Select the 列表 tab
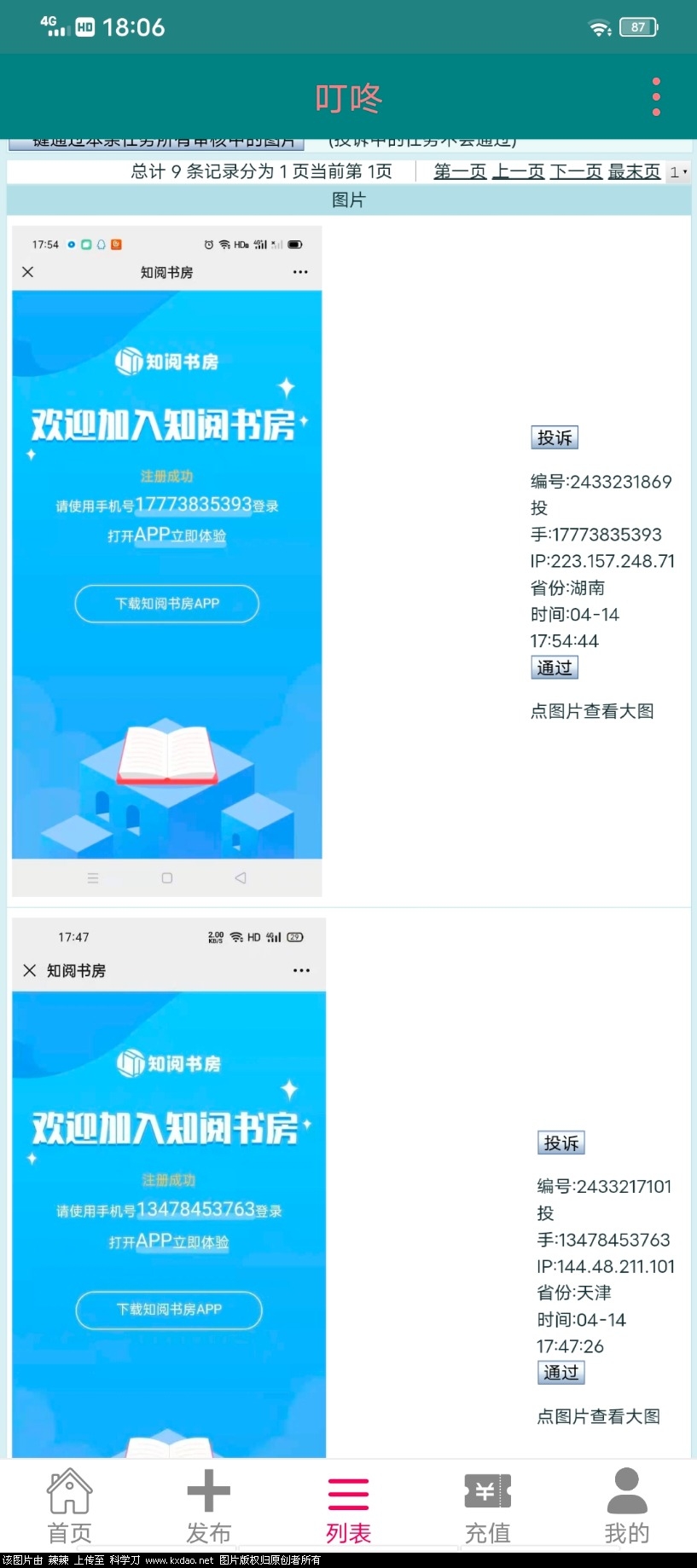 pos(348,1507)
